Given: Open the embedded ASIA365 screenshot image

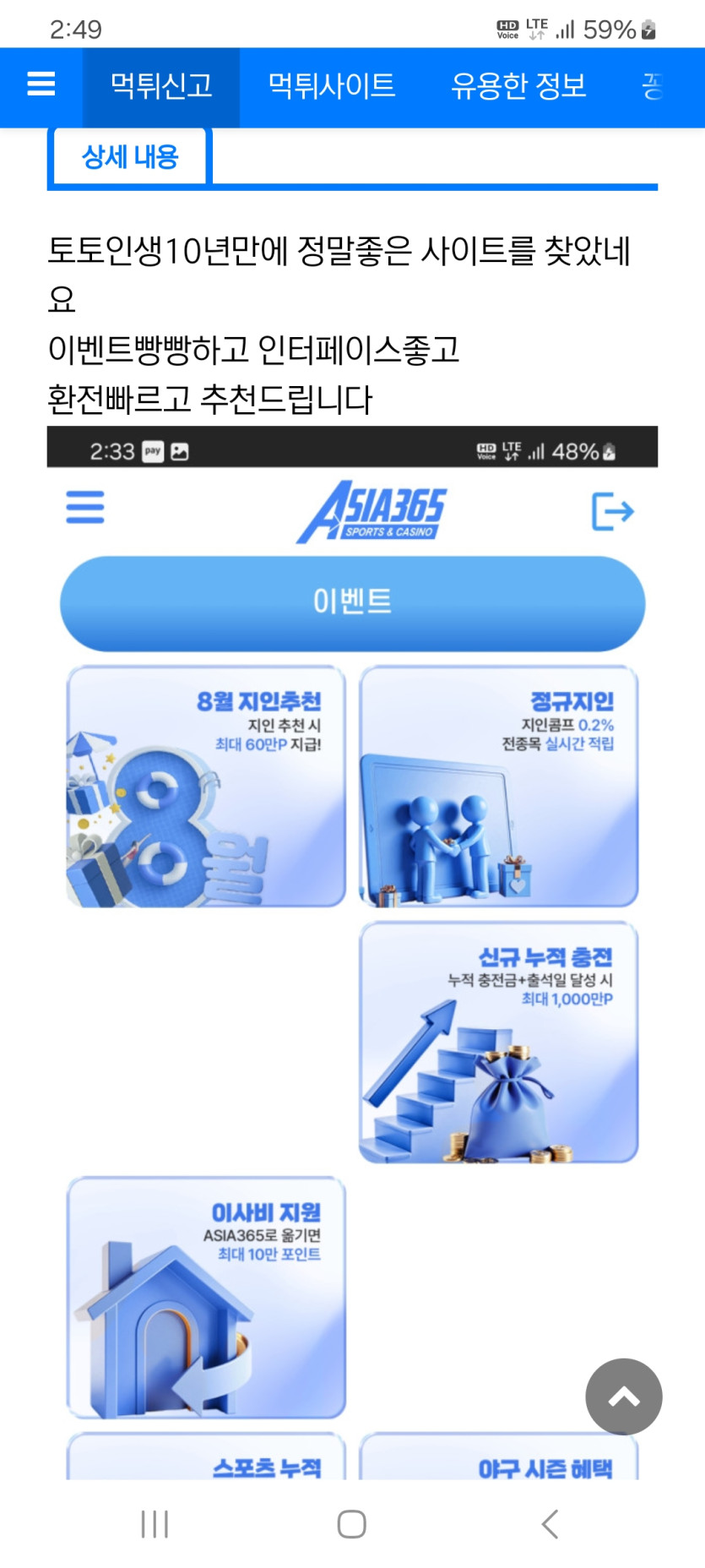Looking at the screenshot, I should (352, 929).
